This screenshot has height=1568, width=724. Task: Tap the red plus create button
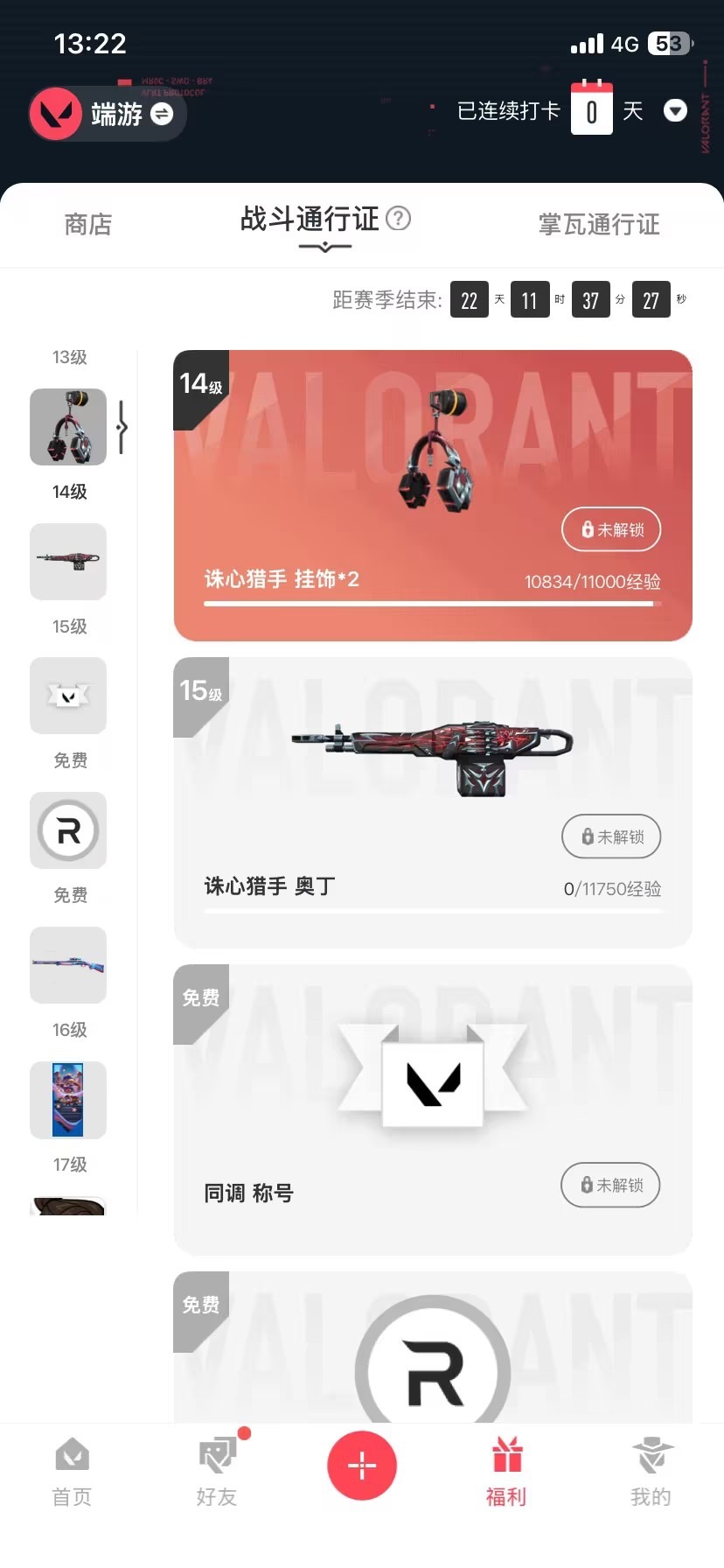point(362,1465)
